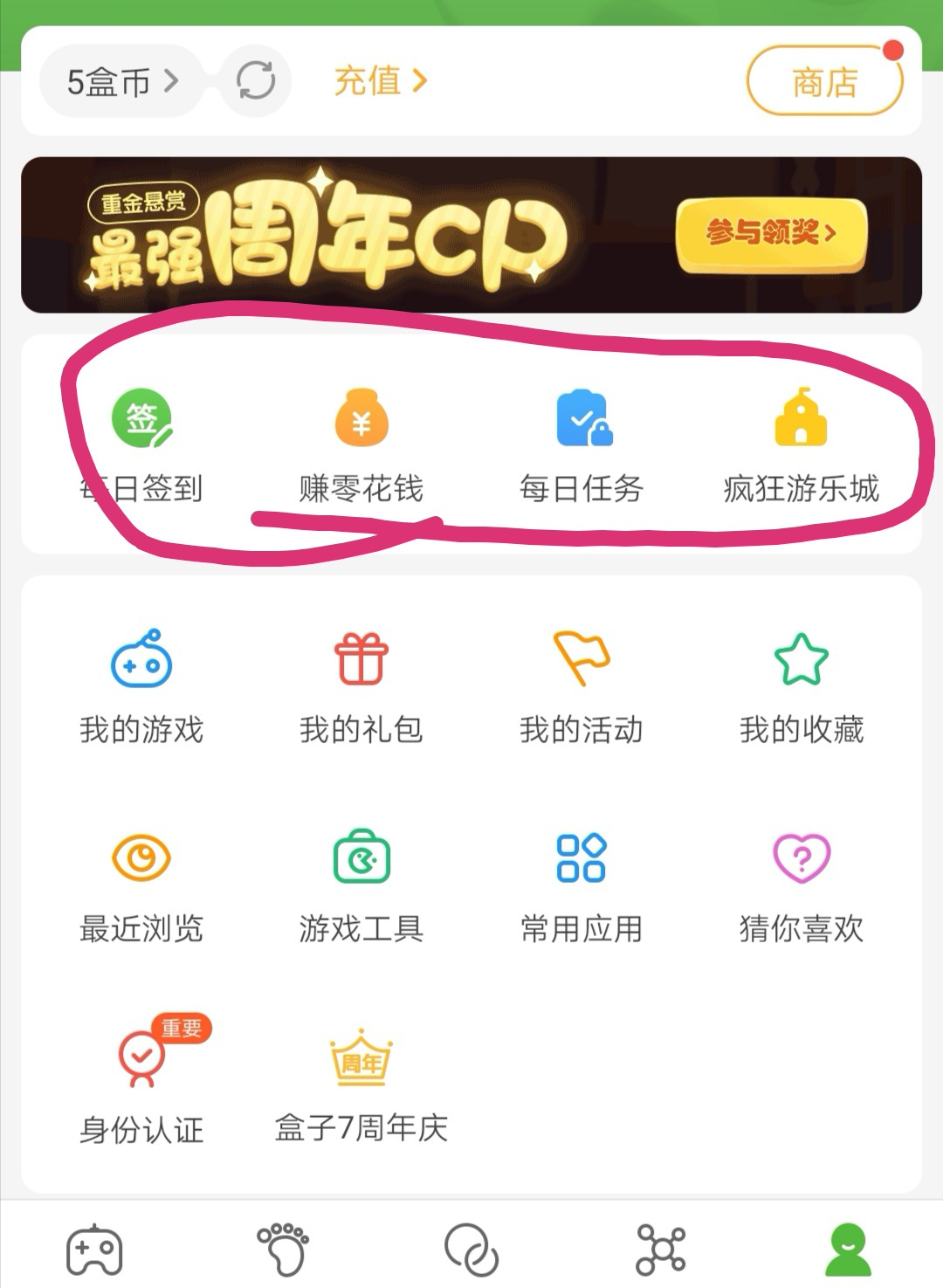Open 我的活动
This screenshot has height=1288, width=943.
pyautogui.click(x=582, y=685)
